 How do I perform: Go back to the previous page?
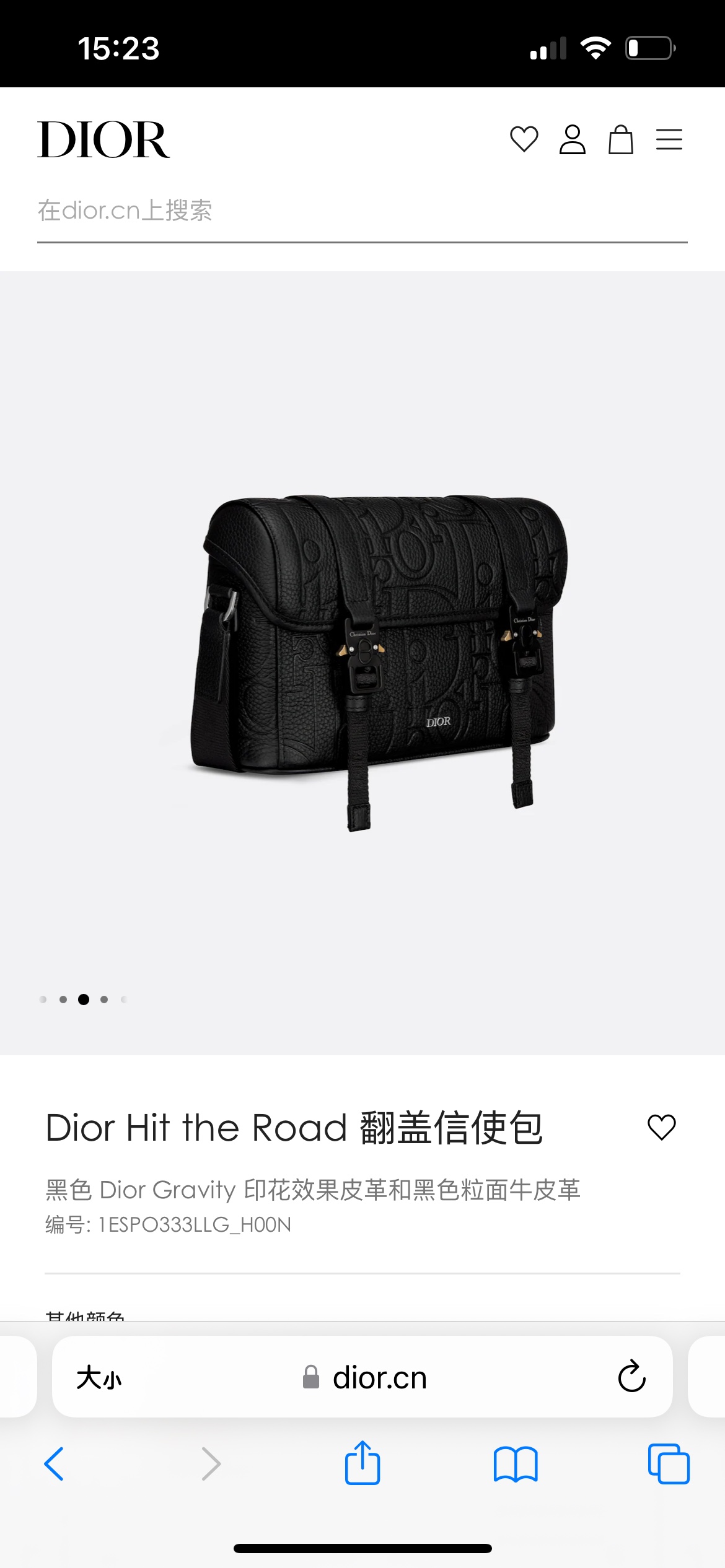tap(54, 1464)
